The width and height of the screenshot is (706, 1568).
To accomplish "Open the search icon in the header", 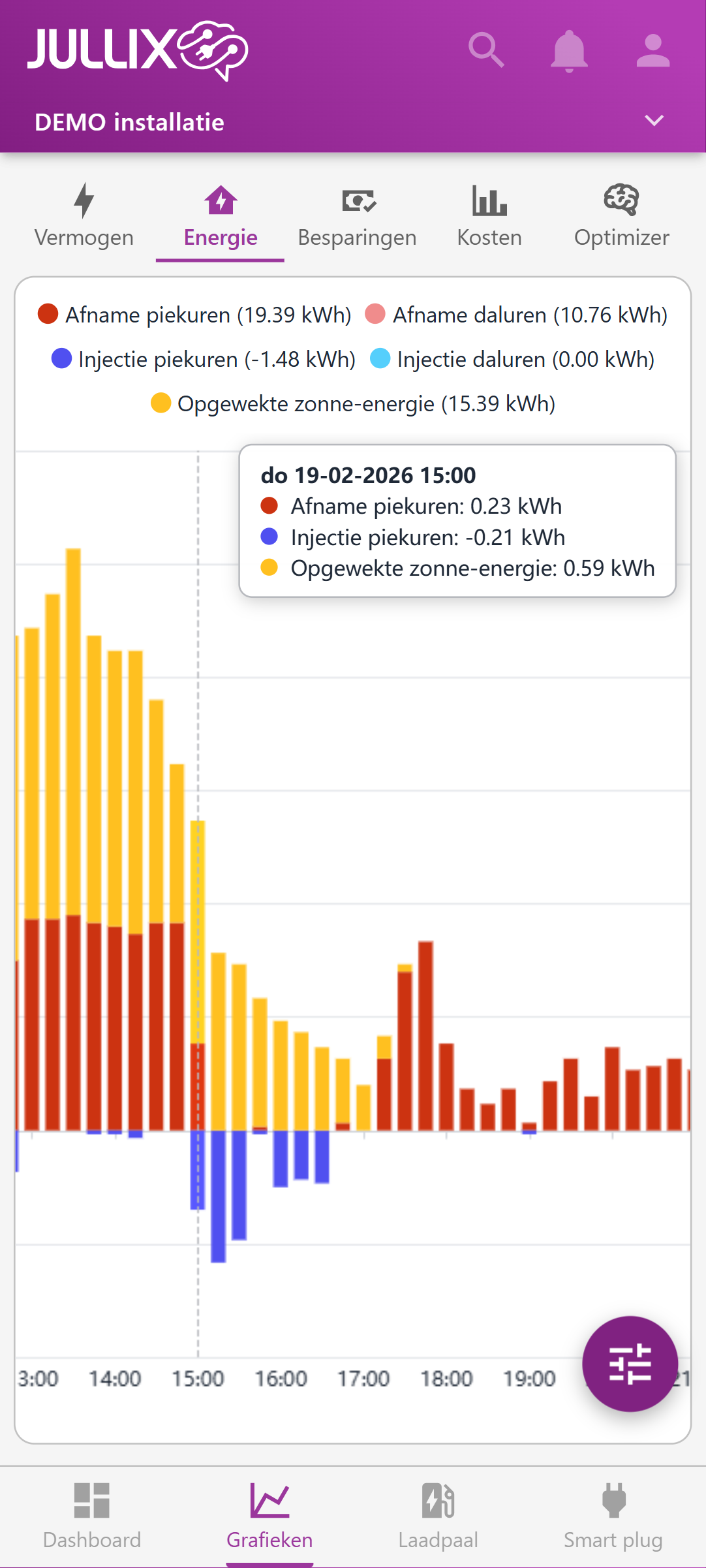I will pos(486,50).
